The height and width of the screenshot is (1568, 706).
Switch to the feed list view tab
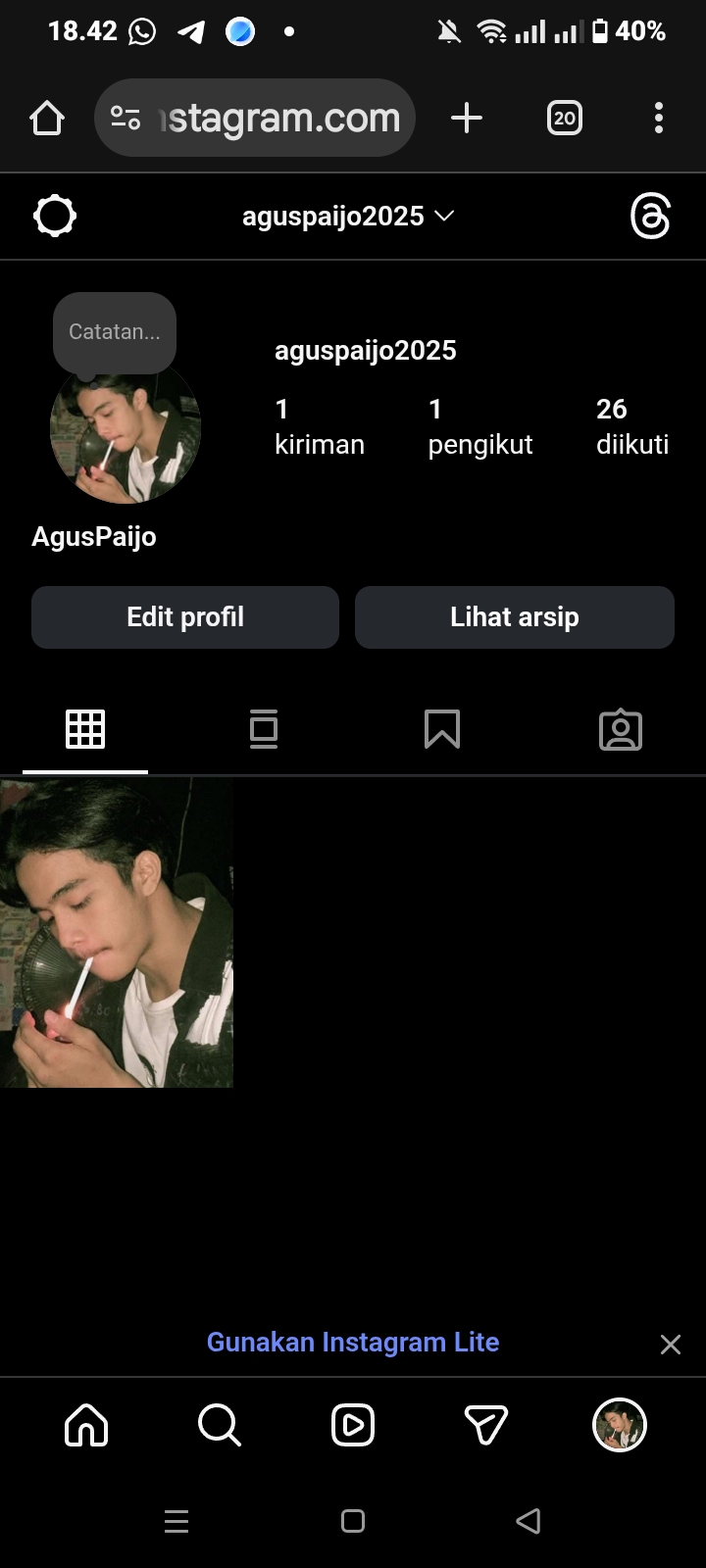coord(264,729)
